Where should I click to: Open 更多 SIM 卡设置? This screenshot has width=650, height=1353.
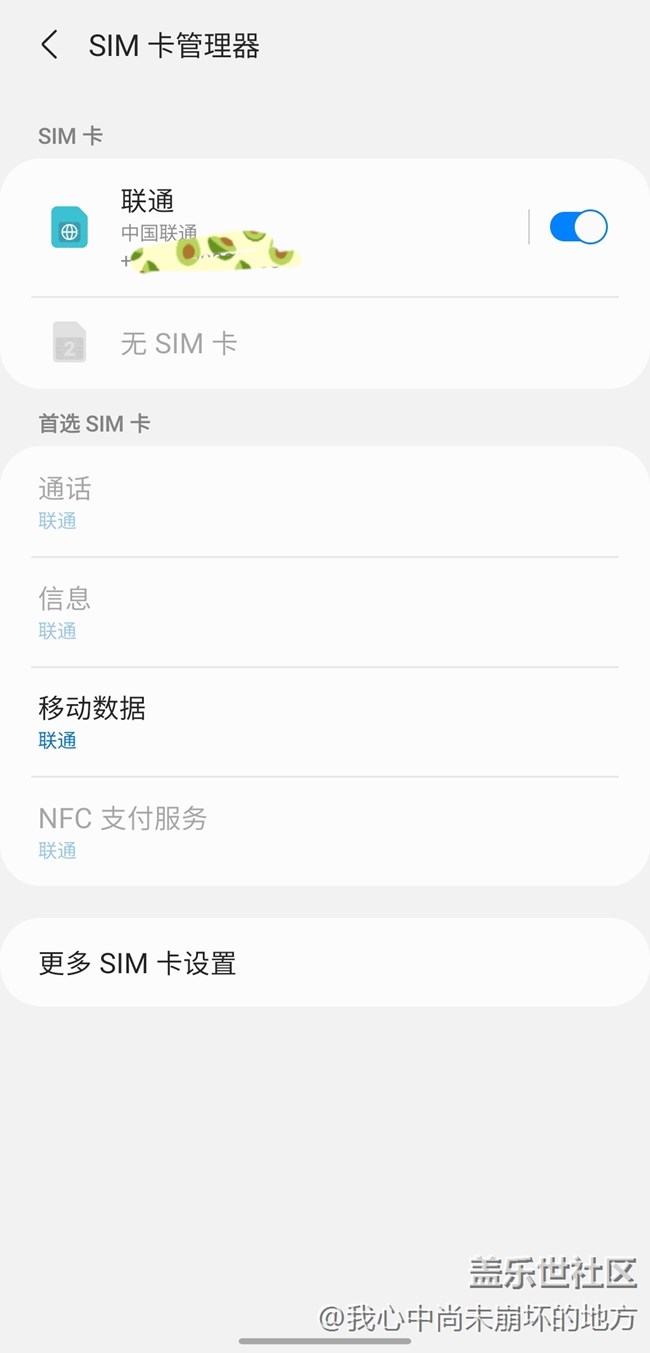coord(324,963)
